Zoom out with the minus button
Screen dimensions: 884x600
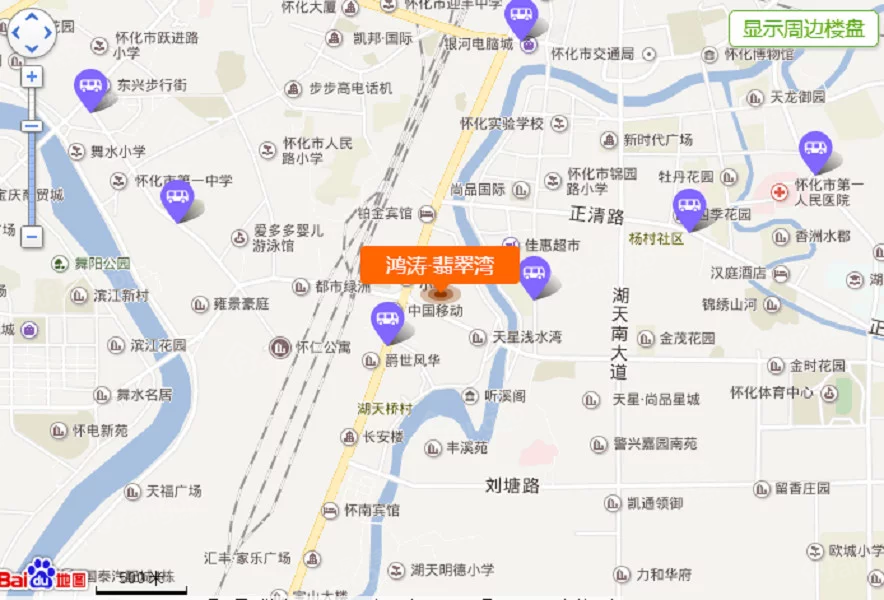(x=32, y=237)
